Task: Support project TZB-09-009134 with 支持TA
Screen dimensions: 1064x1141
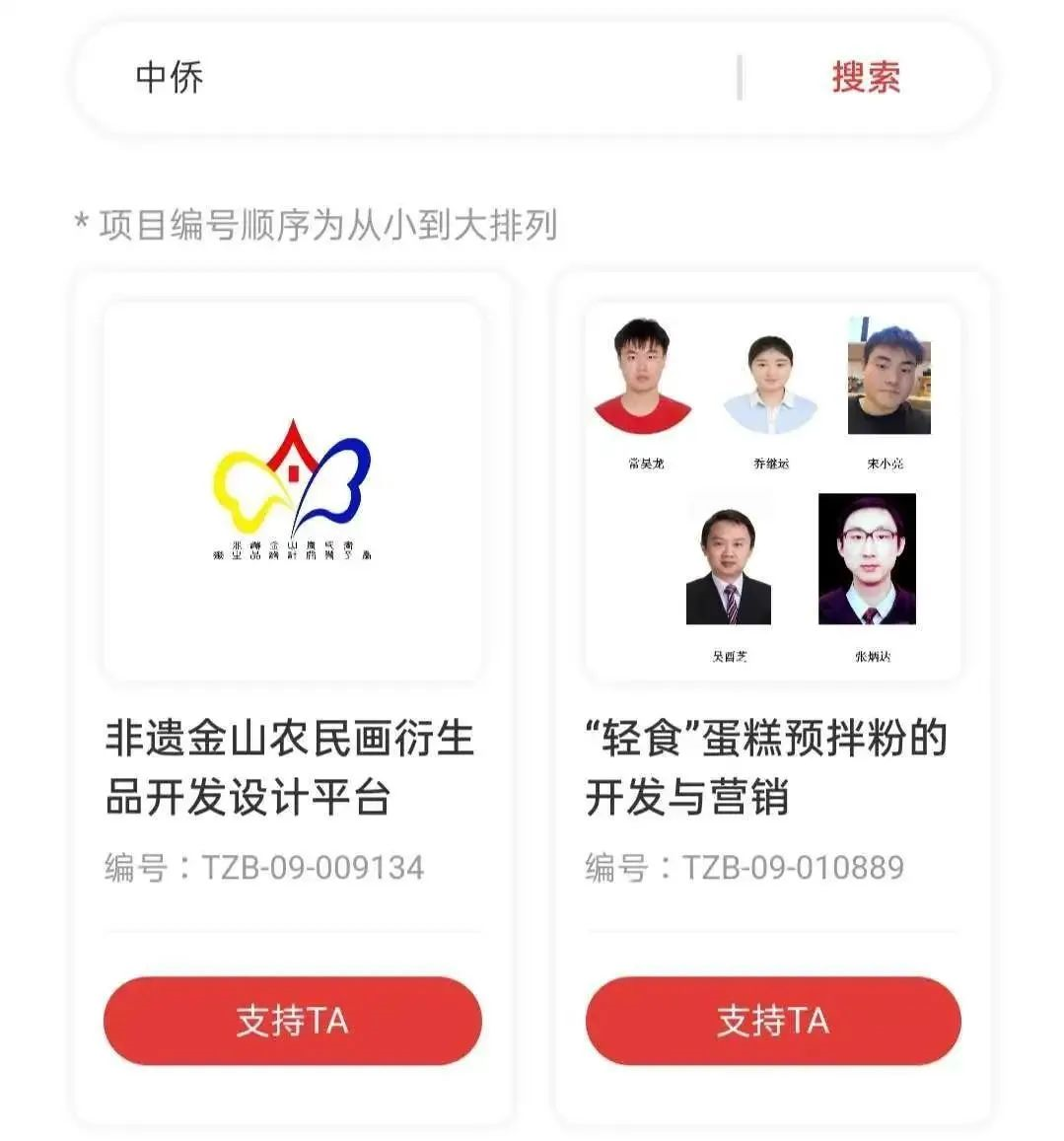Action: pyautogui.click(x=292, y=1021)
